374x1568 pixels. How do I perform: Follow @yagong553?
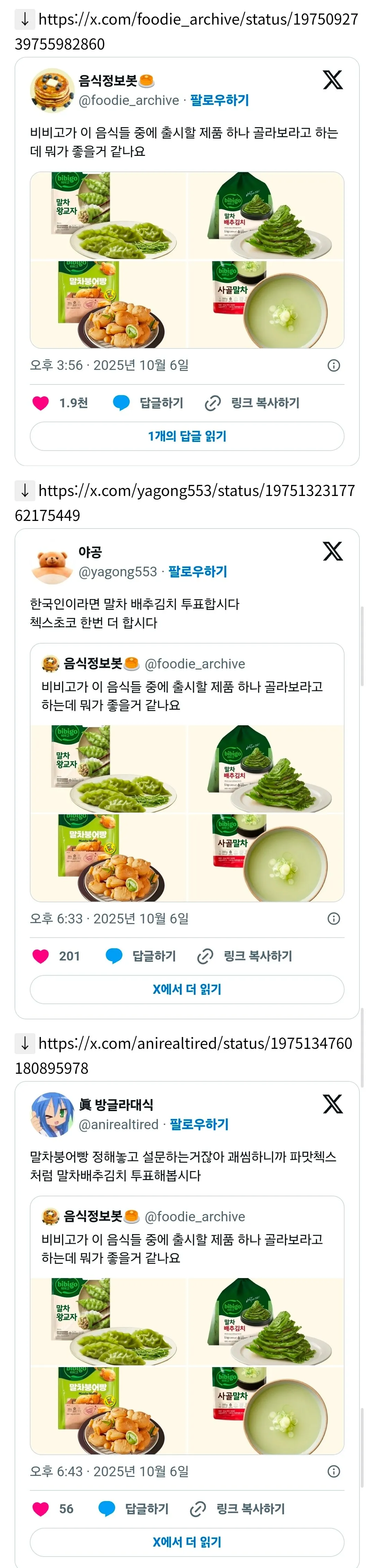point(197,572)
